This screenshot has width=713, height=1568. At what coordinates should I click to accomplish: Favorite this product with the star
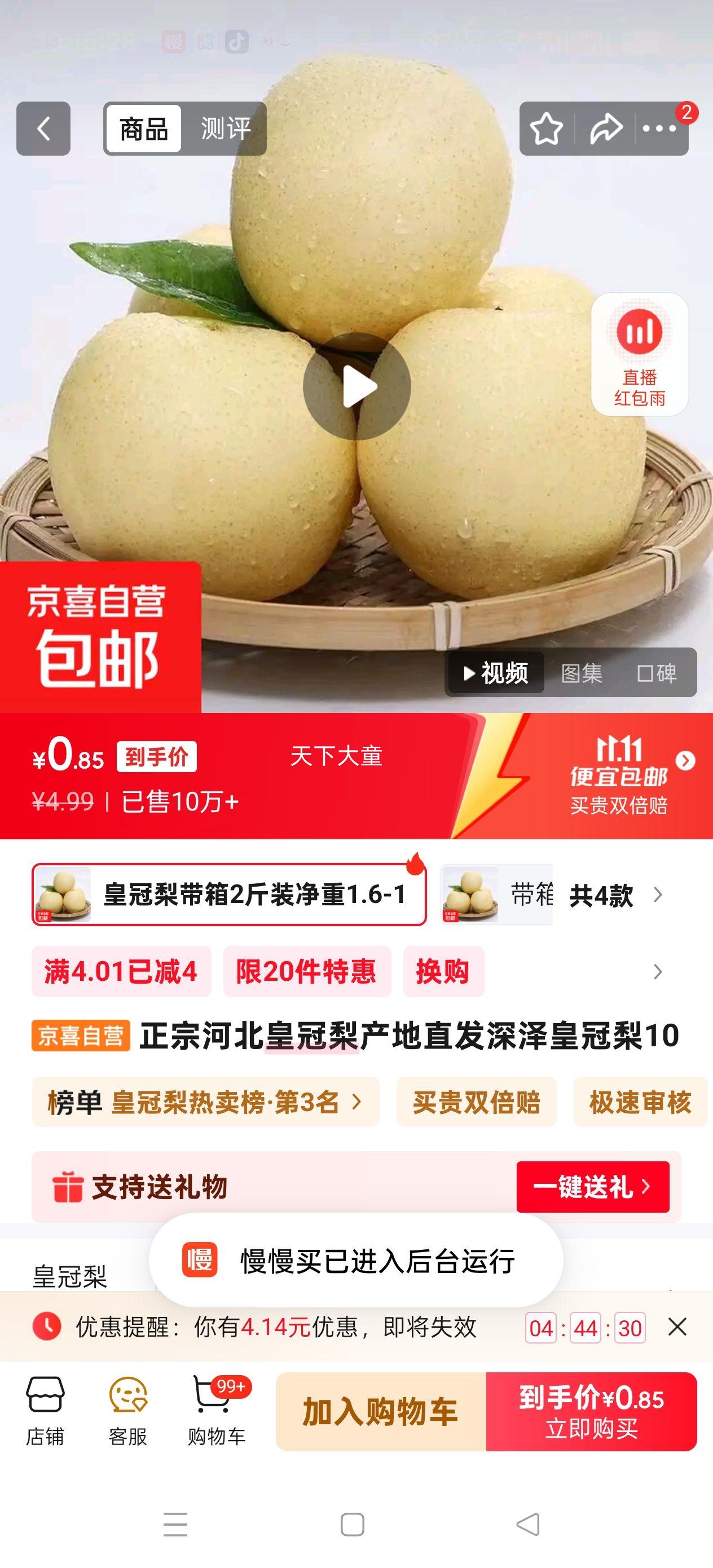pyautogui.click(x=546, y=129)
